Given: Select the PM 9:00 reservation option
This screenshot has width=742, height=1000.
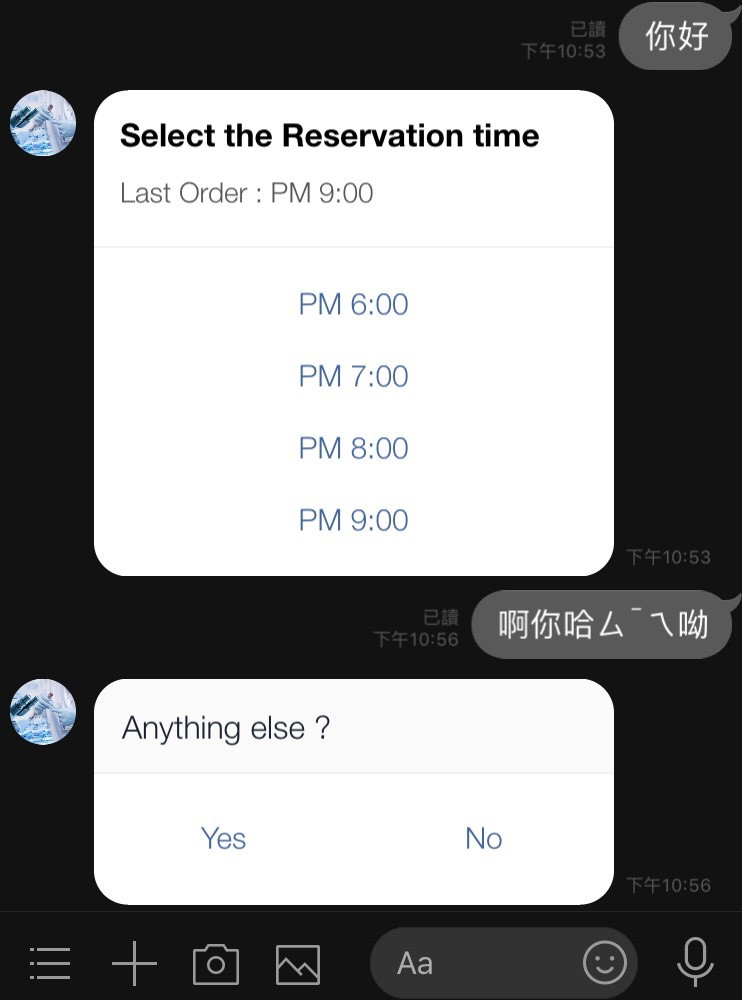Looking at the screenshot, I should (x=353, y=520).
